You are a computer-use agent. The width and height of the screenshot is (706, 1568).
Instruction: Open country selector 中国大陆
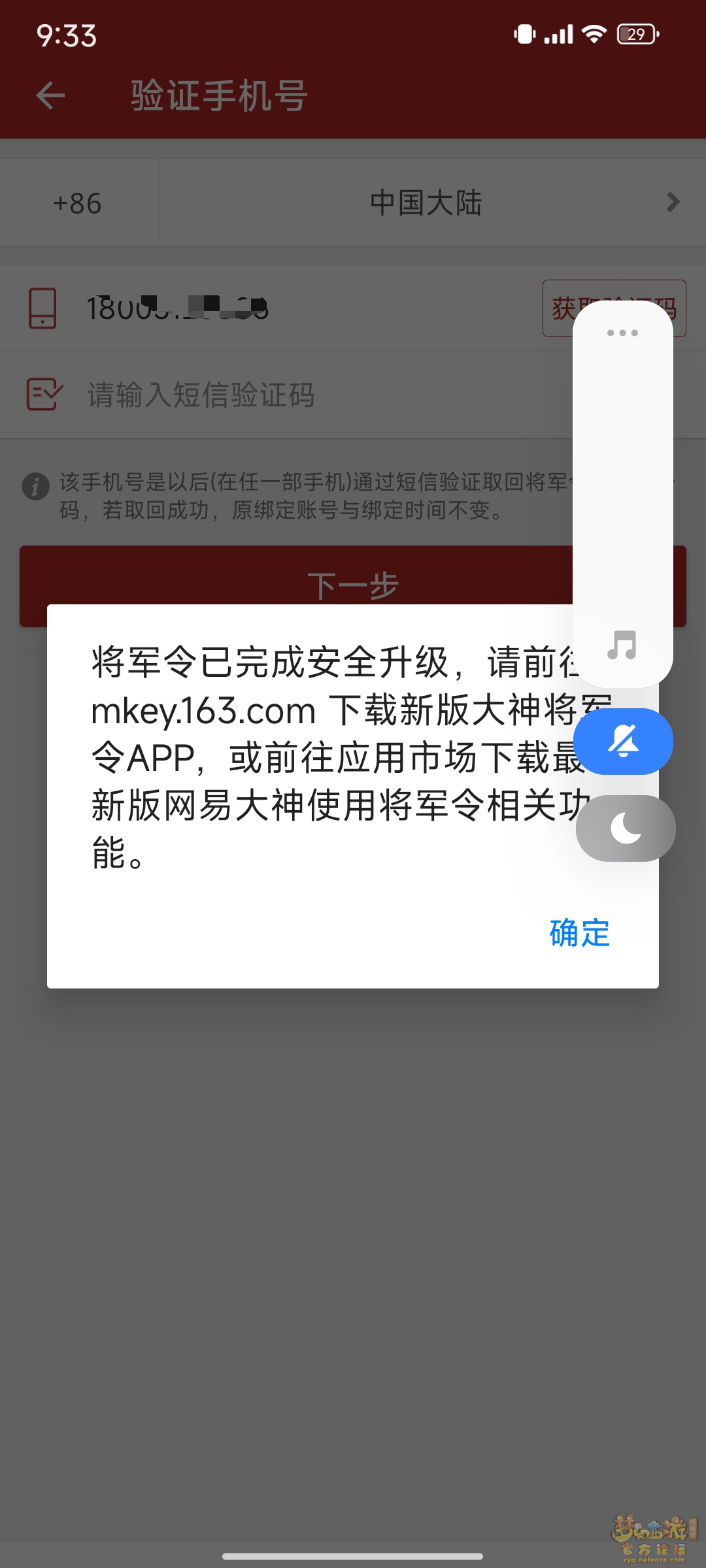(x=432, y=203)
